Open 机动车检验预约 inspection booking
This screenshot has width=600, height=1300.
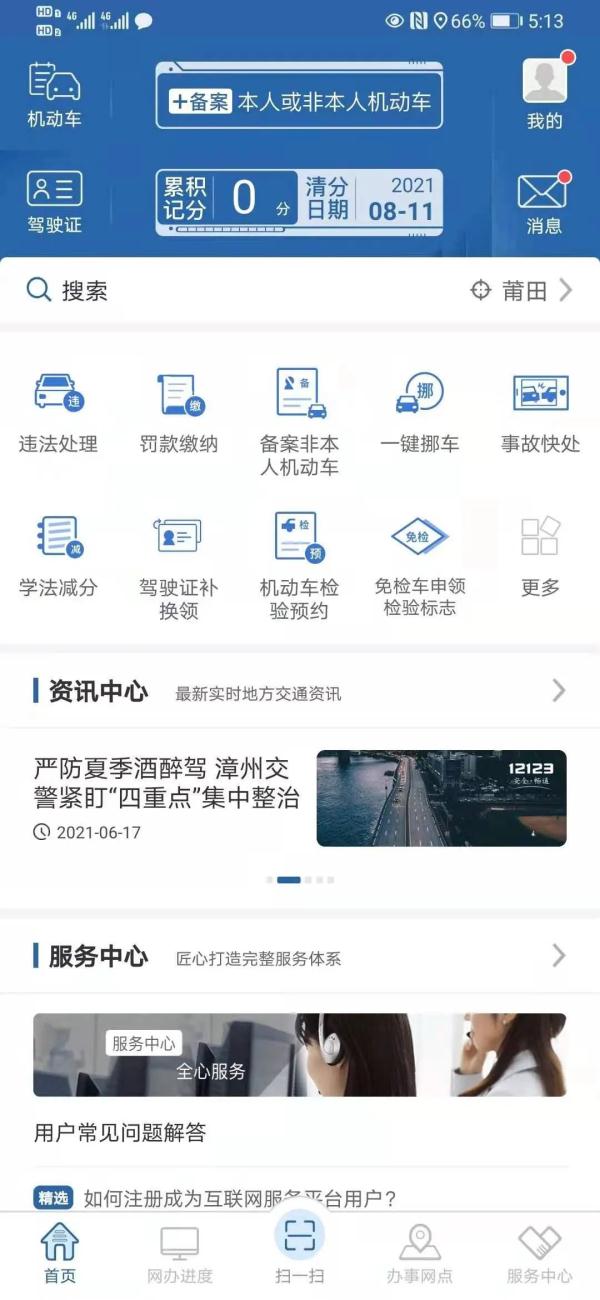[299, 566]
